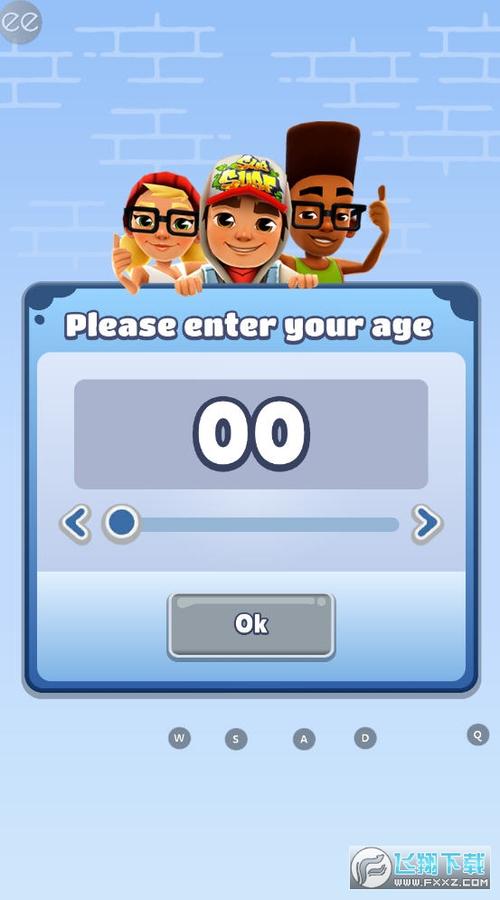Tap the A key overlay button
Image resolution: width=500 pixels, height=900 pixels.
tap(304, 739)
